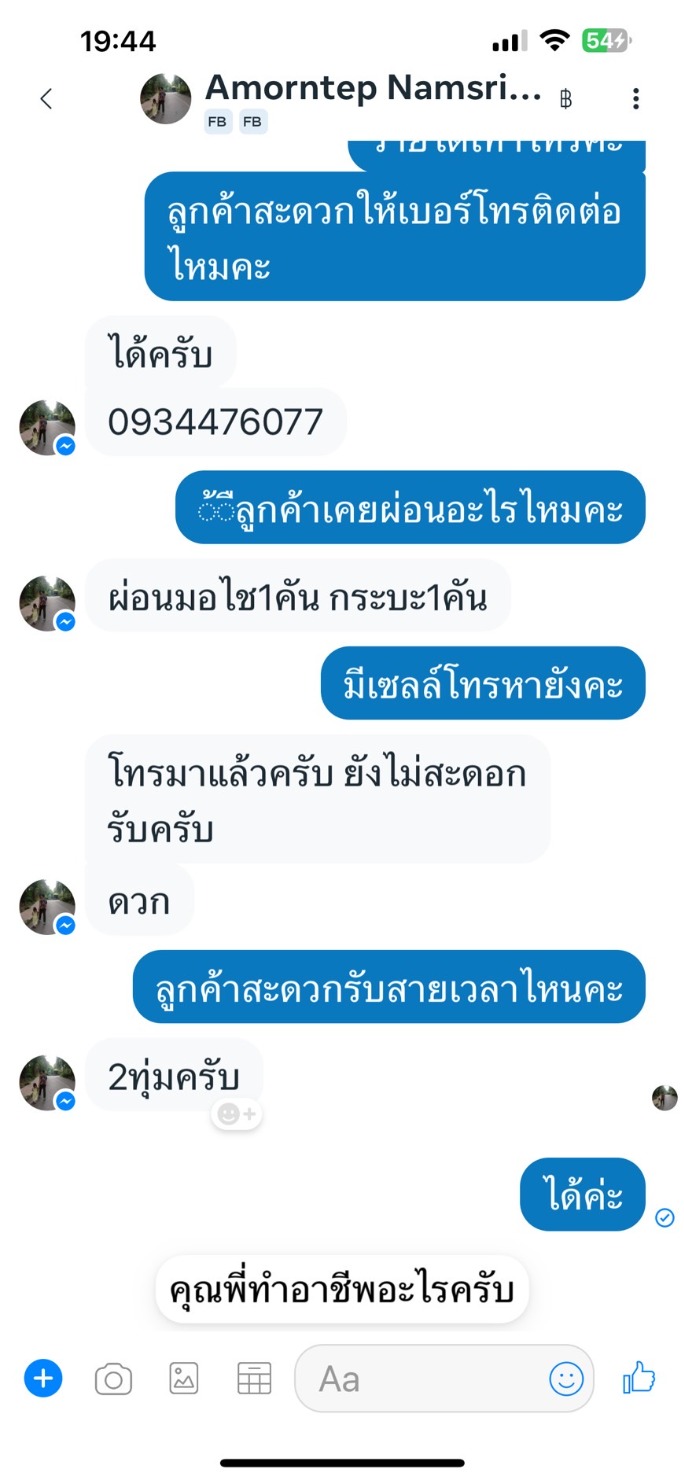Open the emoji picker smiley
The height and width of the screenshot is (1480, 684).
tap(566, 1379)
